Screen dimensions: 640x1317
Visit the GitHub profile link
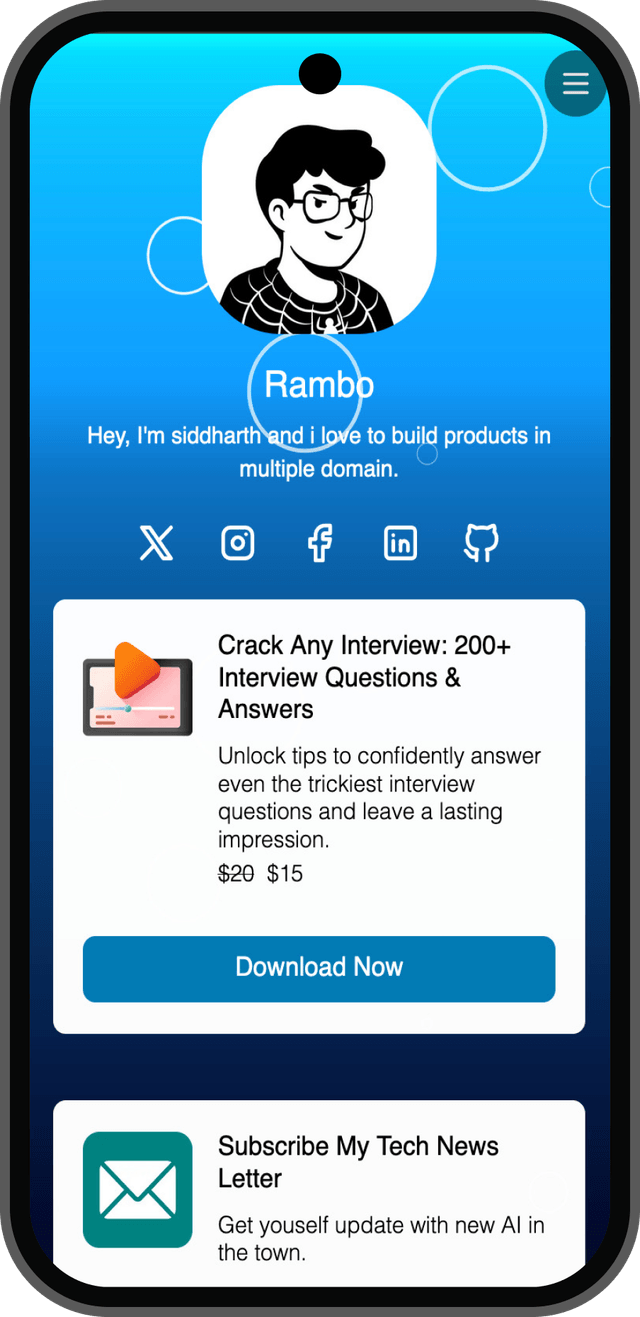click(x=481, y=543)
